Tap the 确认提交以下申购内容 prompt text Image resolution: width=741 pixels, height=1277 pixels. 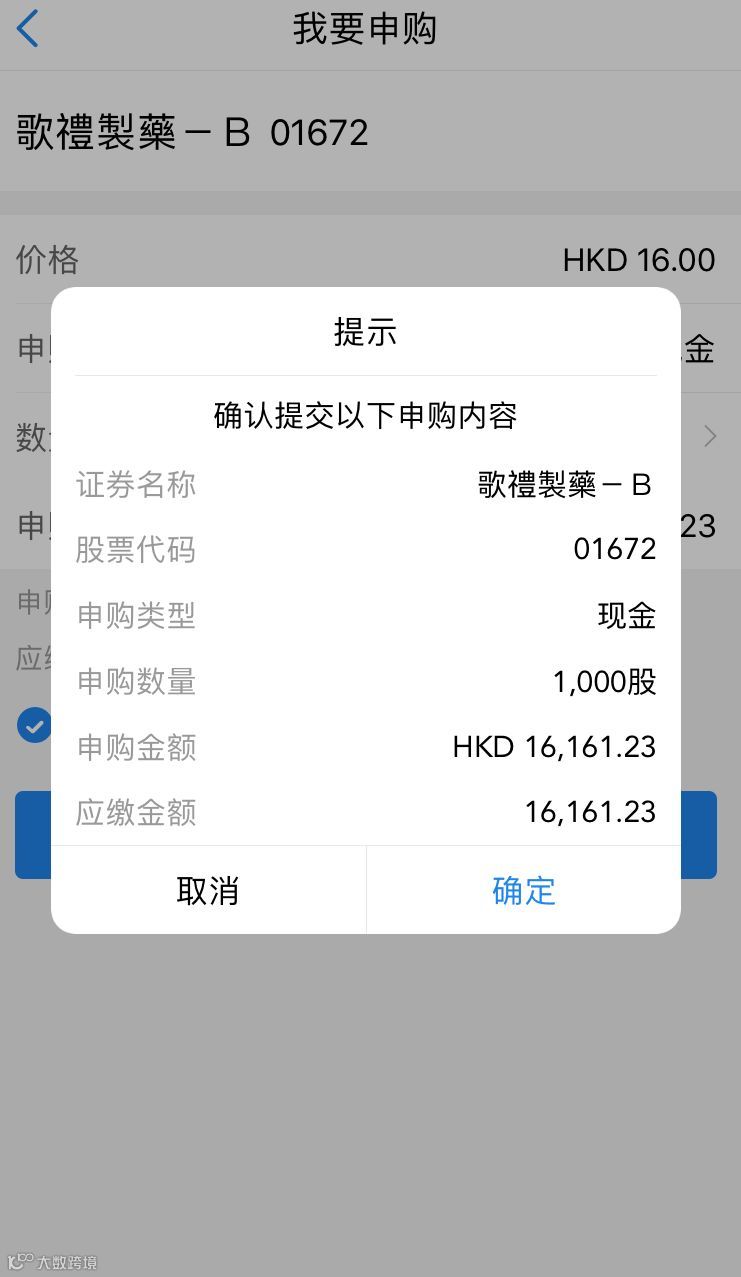[366, 416]
